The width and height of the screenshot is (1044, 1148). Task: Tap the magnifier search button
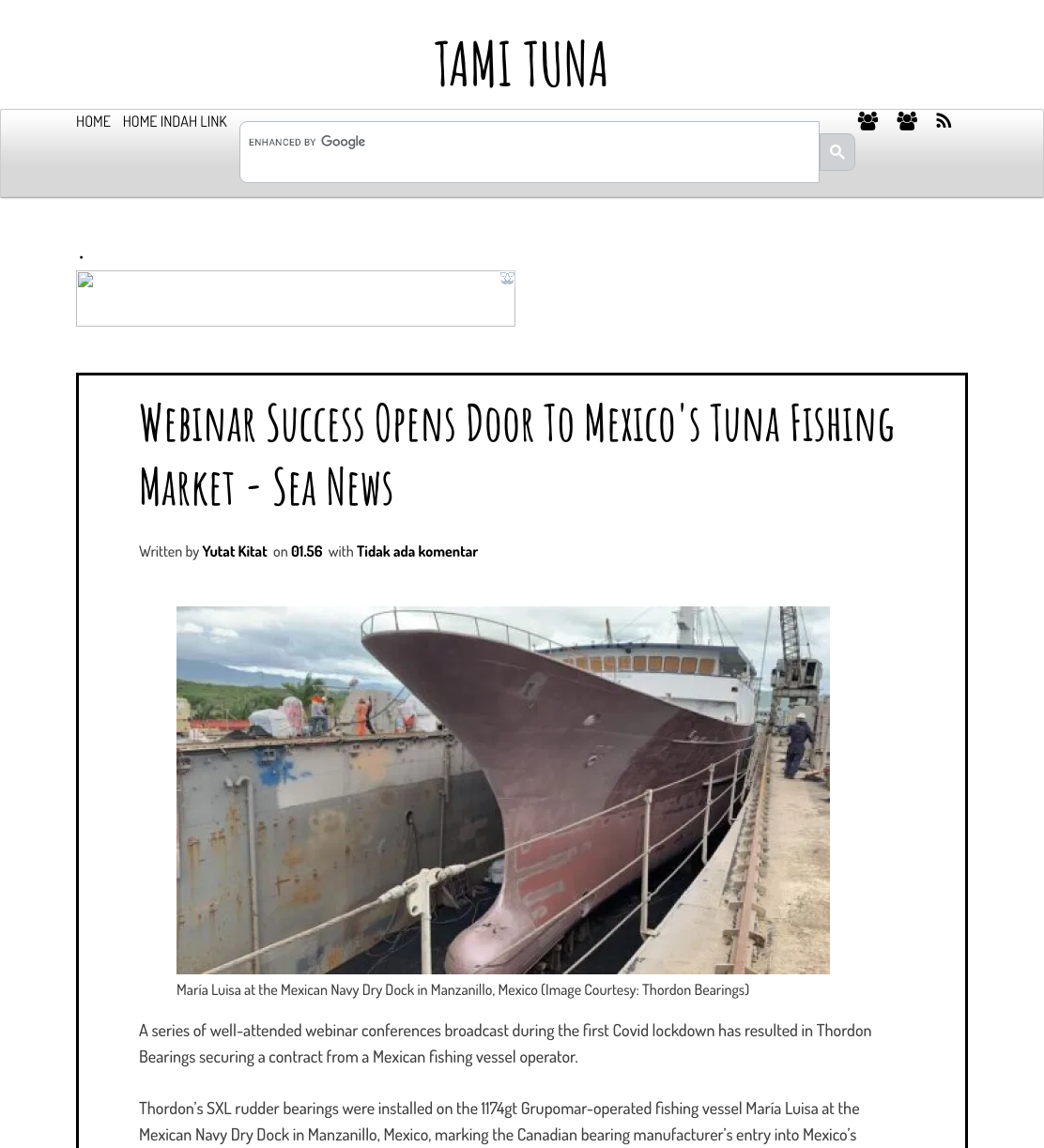click(x=837, y=152)
